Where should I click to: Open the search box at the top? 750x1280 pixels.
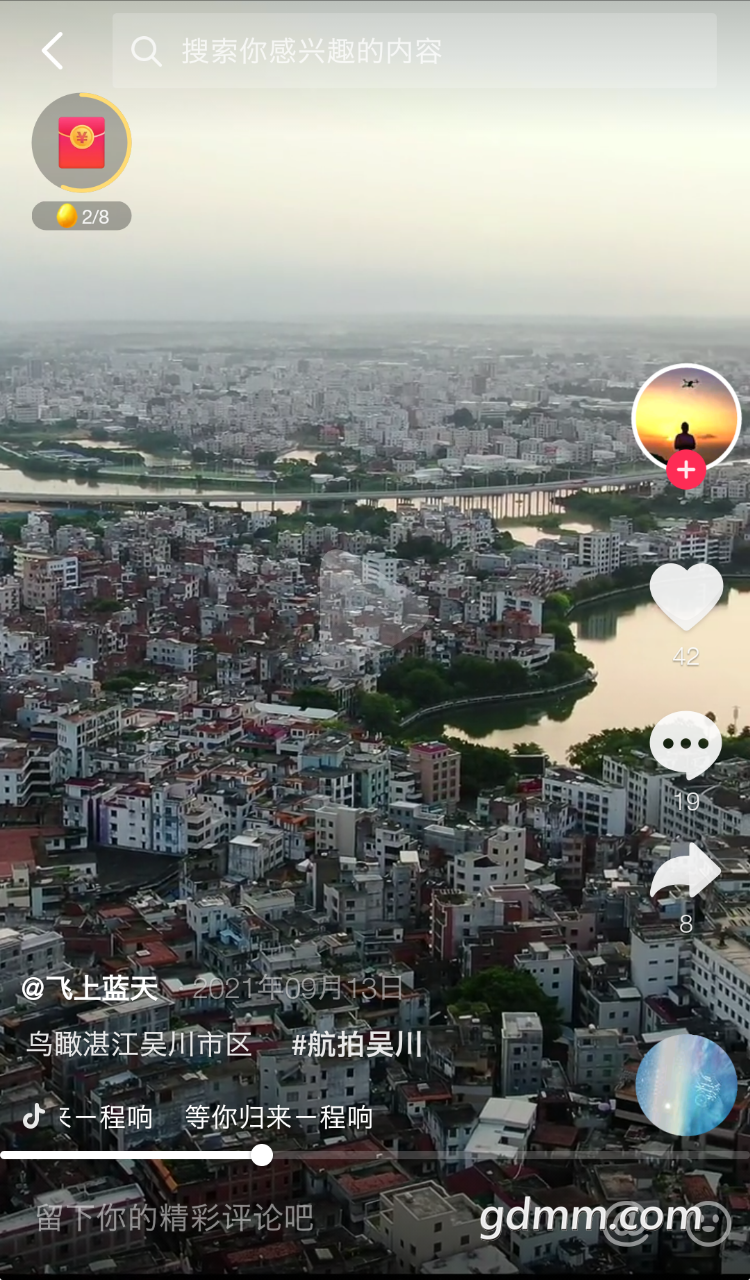[x=414, y=51]
